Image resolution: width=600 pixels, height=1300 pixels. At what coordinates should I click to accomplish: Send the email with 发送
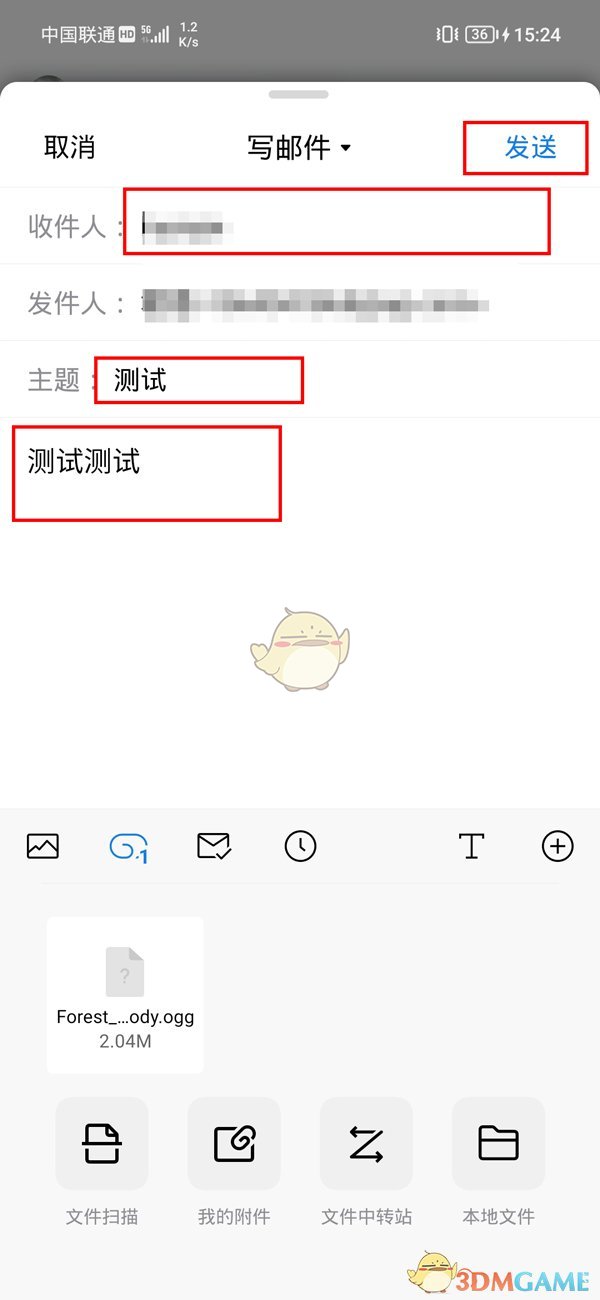[529, 147]
